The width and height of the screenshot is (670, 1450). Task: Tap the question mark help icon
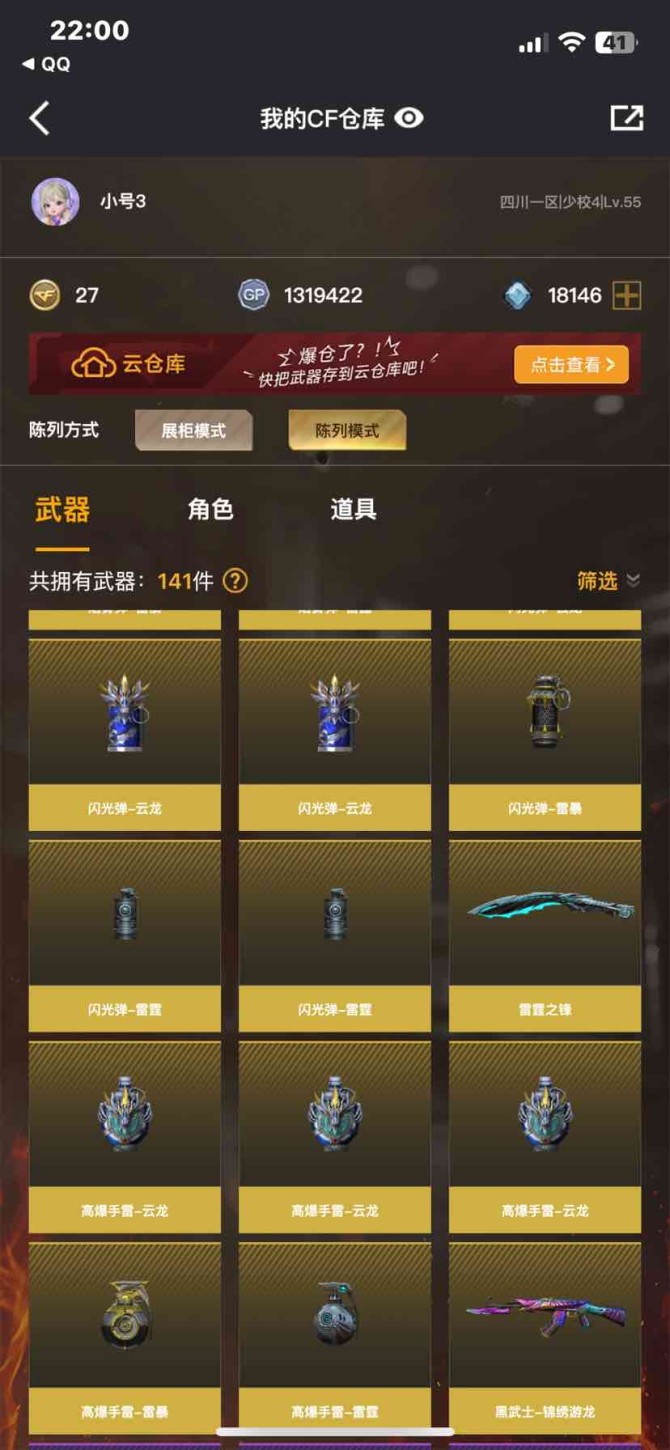pos(235,580)
